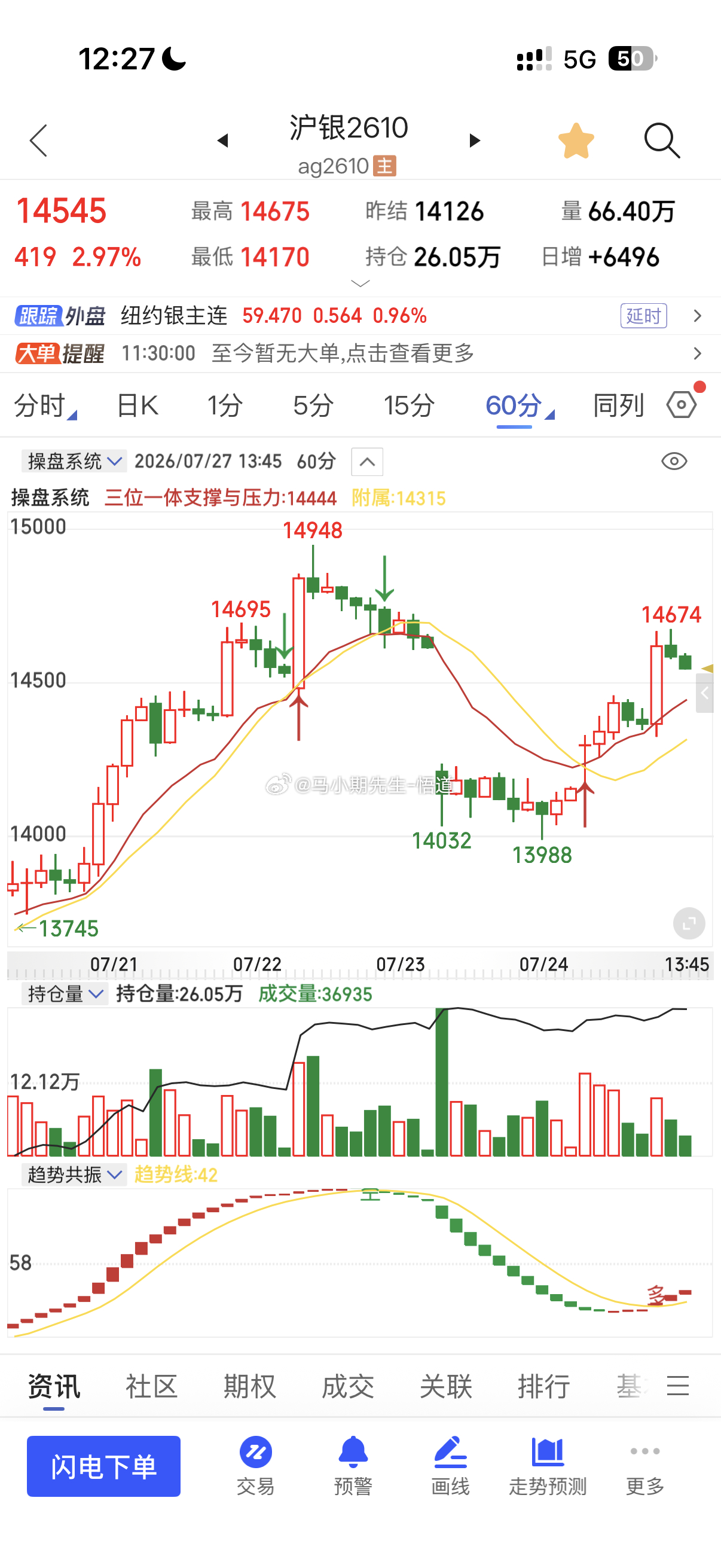Open the search magnifier

pyautogui.click(x=661, y=141)
